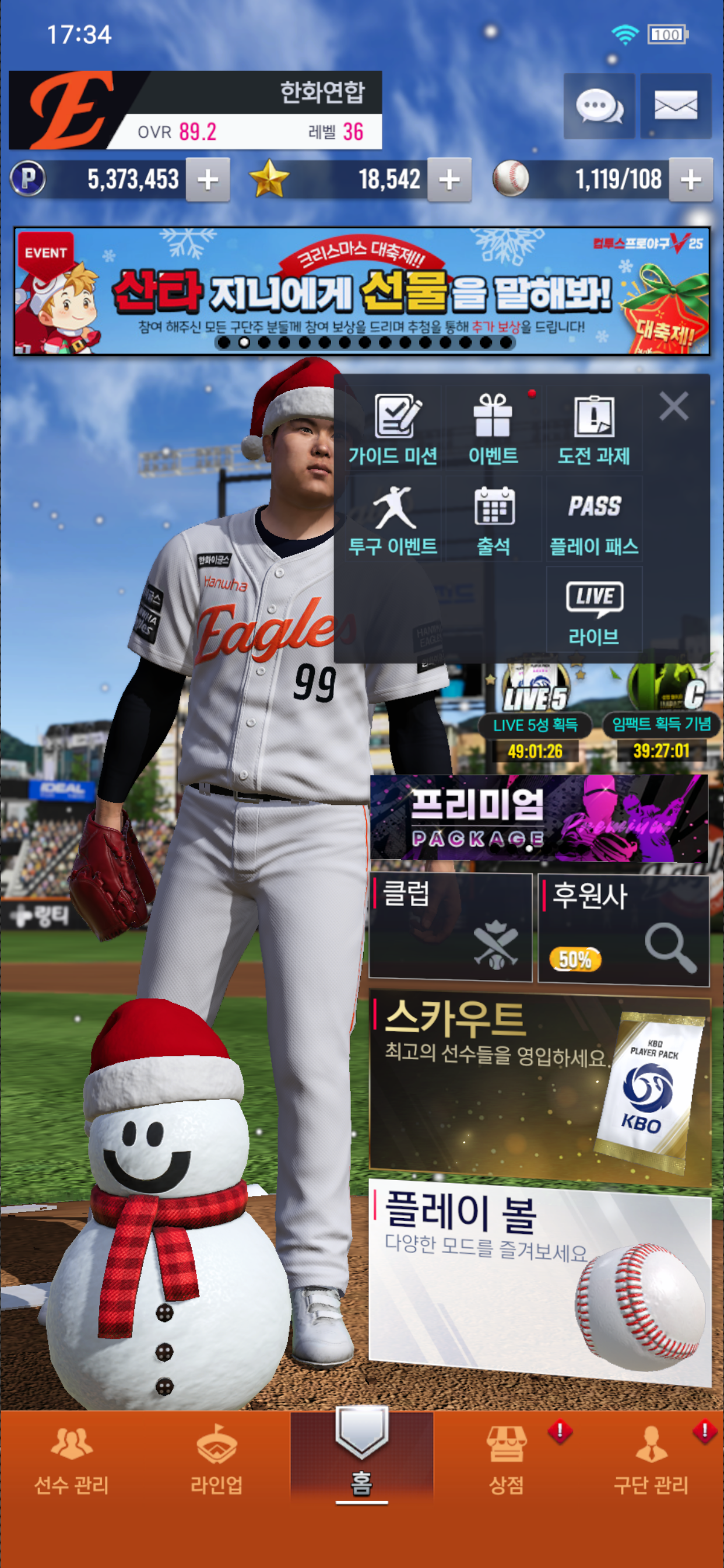Add more stars with the plus button
Image resolution: width=724 pixels, height=1568 pixels.
click(449, 180)
